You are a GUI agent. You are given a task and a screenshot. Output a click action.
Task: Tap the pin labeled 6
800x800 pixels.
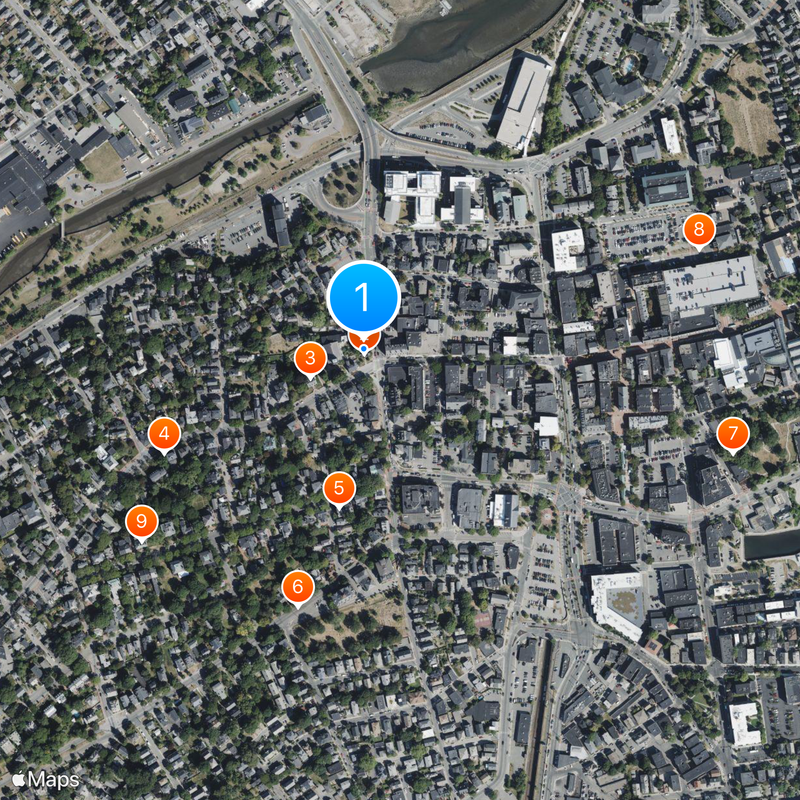(x=297, y=587)
